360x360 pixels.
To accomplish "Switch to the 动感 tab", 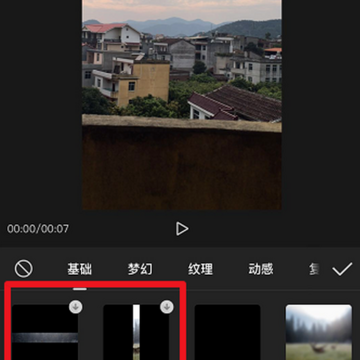I will 261,269.
